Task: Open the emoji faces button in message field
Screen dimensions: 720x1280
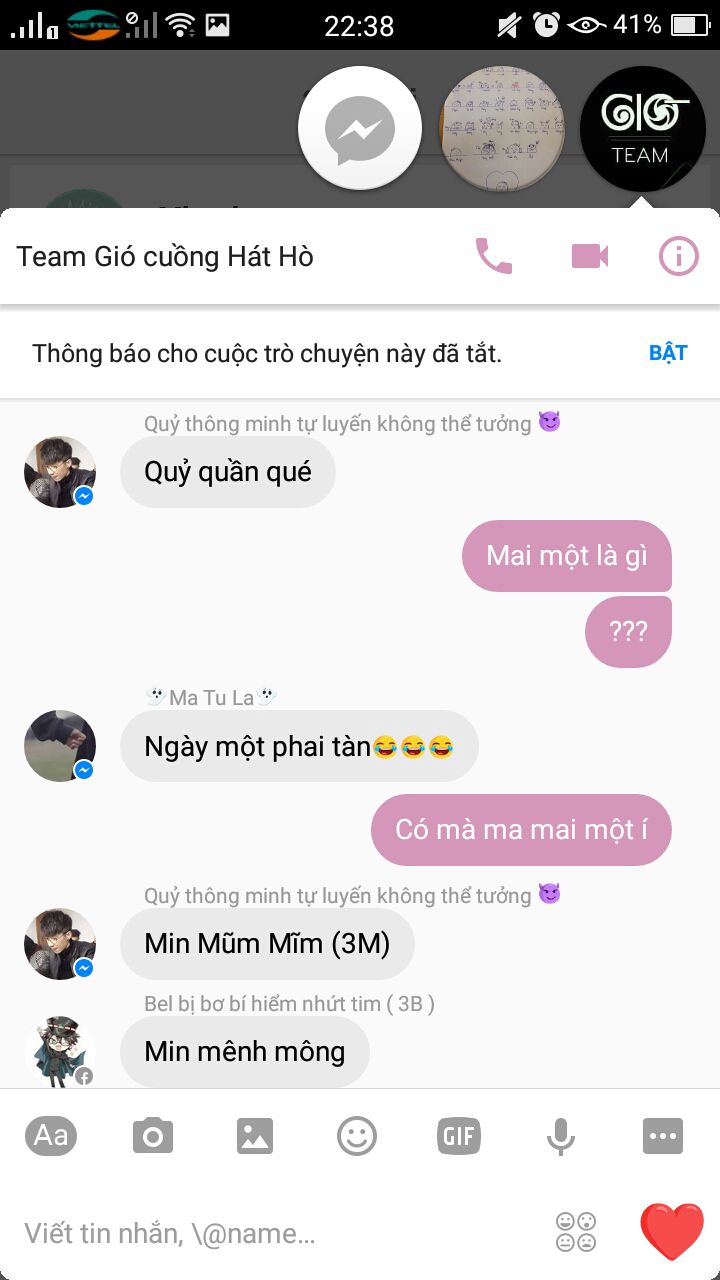Action: [x=576, y=1232]
